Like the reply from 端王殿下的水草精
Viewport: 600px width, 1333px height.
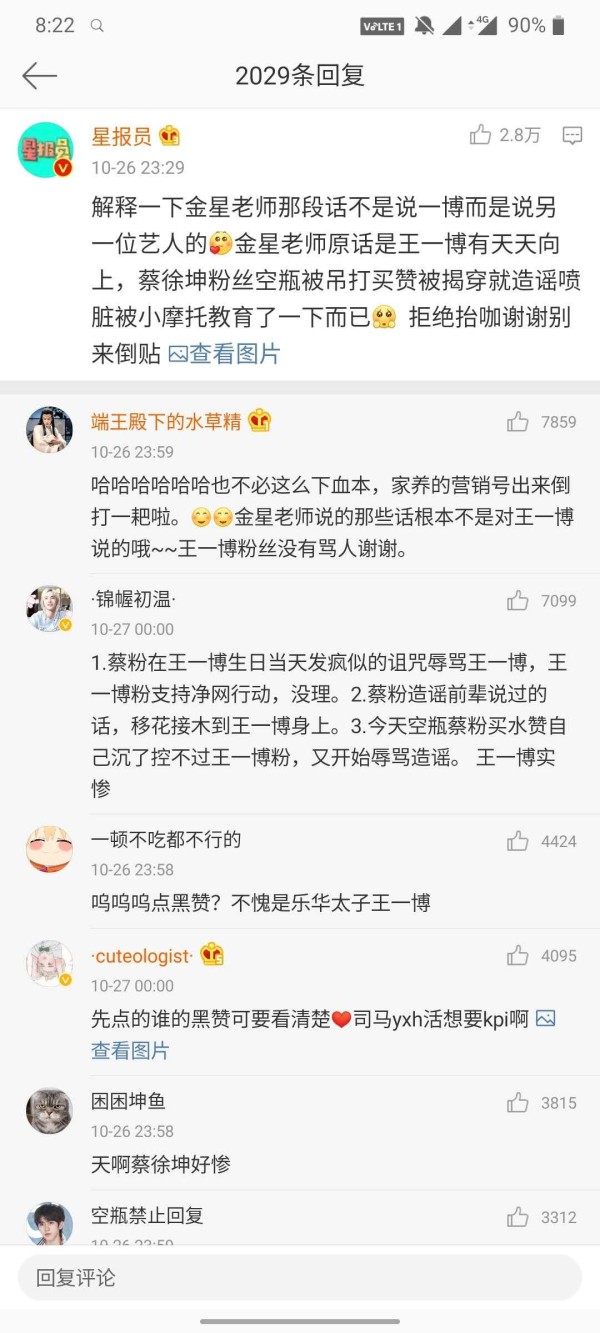point(517,422)
